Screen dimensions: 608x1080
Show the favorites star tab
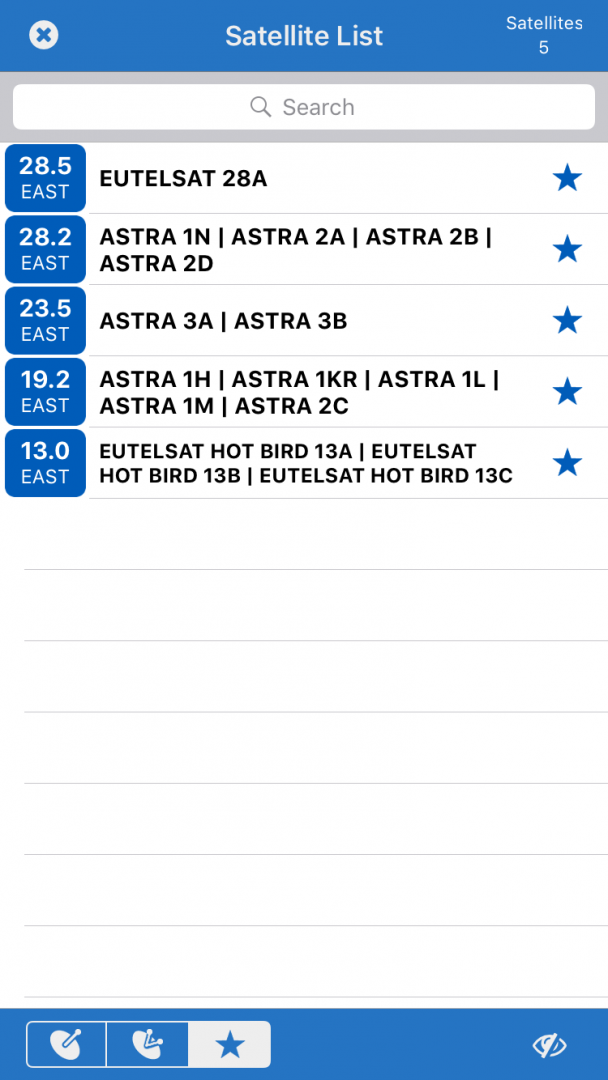[230, 1045]
